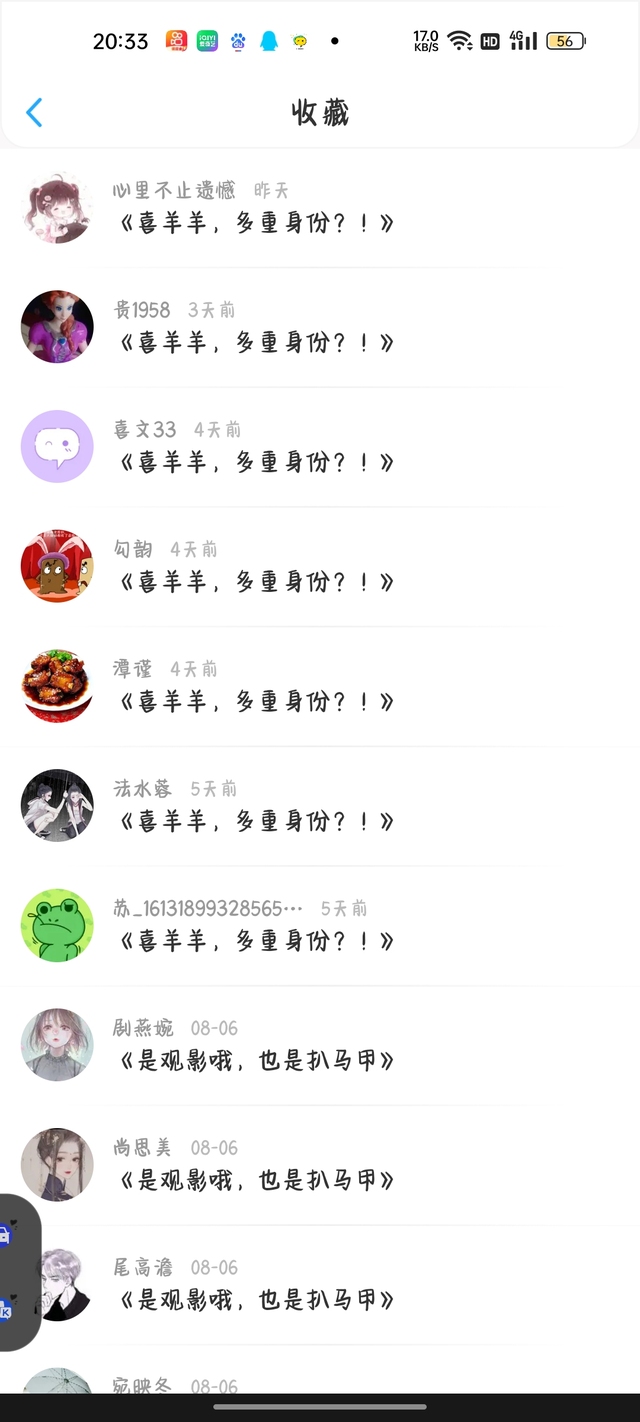The width and height of the screenshot is (640, 1422).
Task: Open the collection item from 潭谨
Action: click(x=256, y=702)
